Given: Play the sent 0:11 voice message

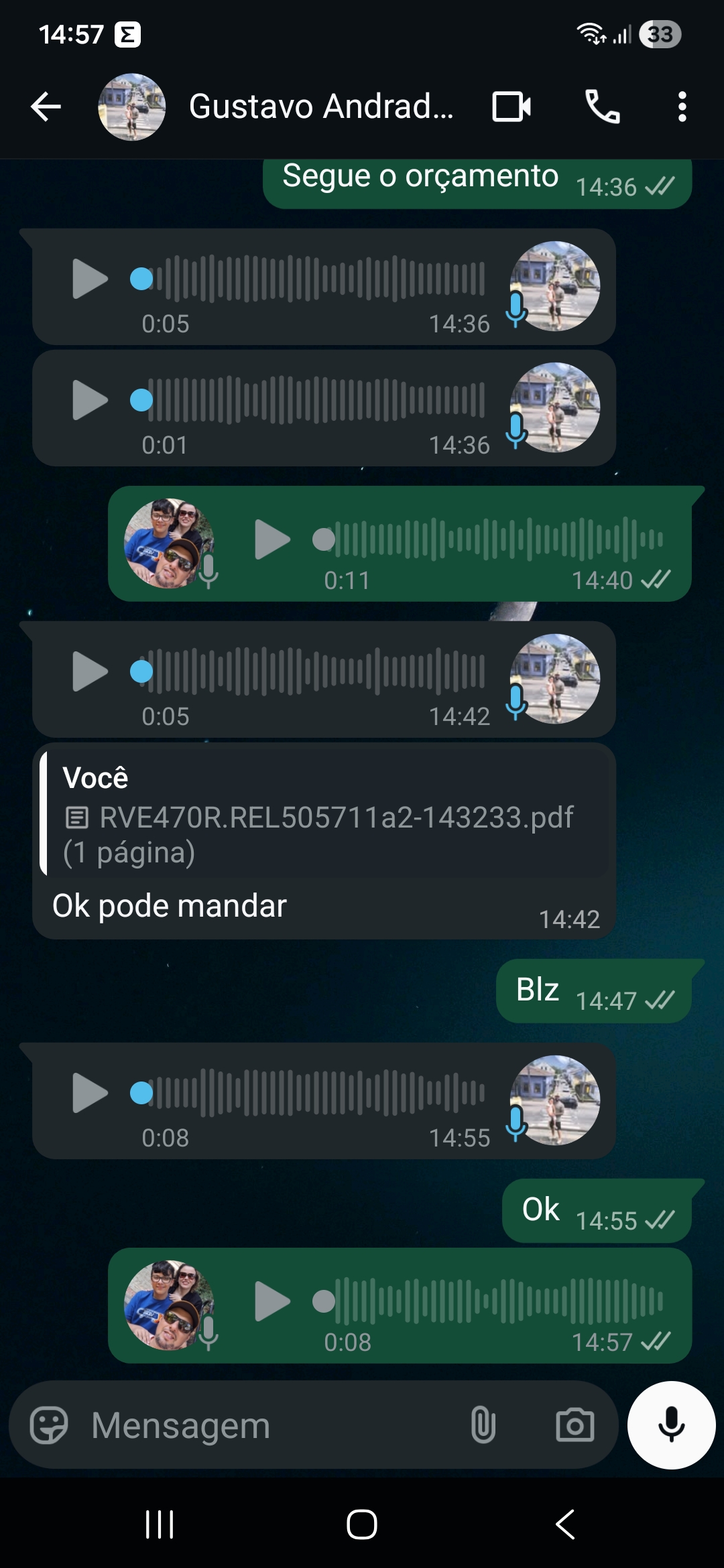Looking at the screenshot, I should 272,539.
